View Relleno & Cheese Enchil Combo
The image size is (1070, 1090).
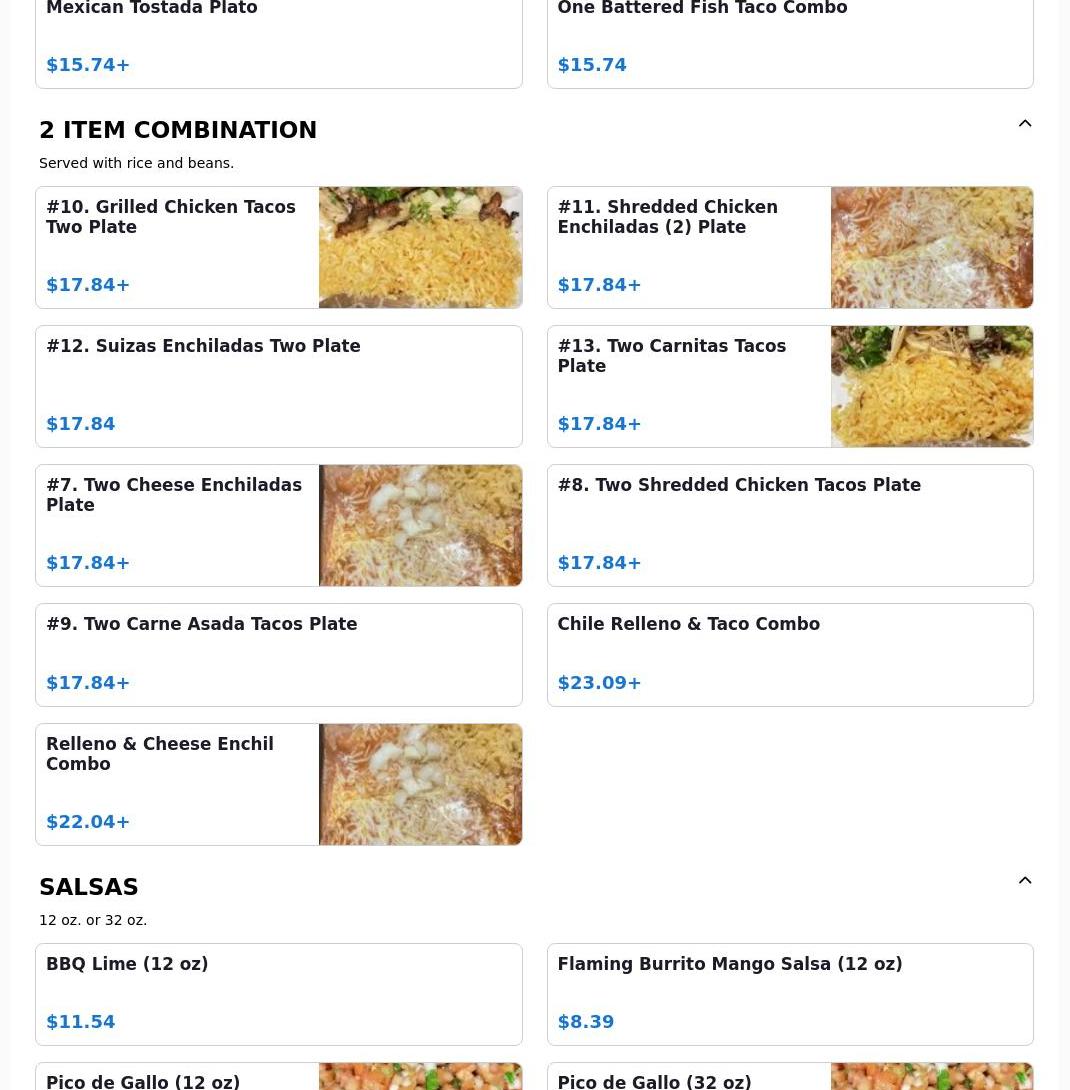(278, 784)
